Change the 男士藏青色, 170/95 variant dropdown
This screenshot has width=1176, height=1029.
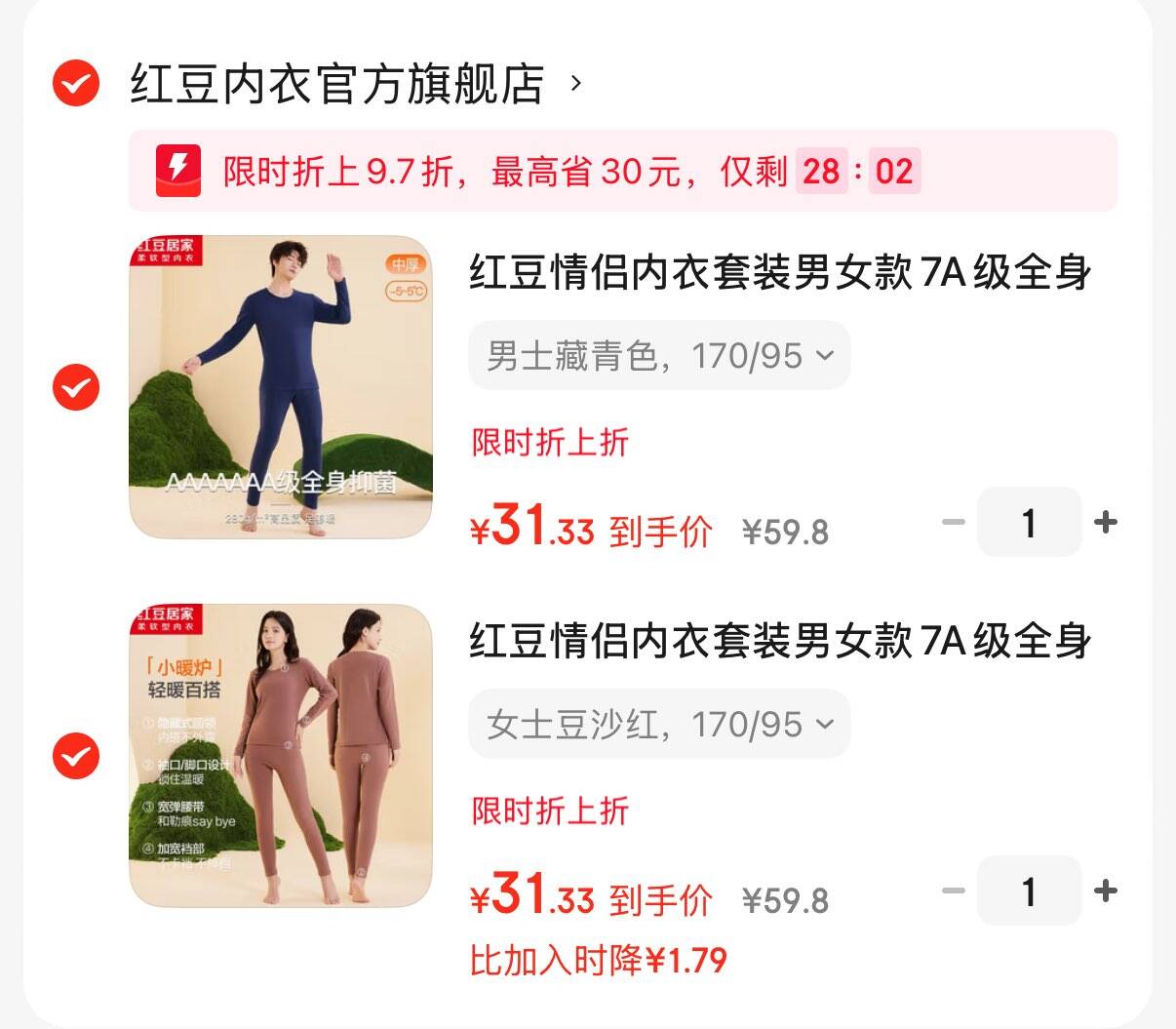click(x=659, y=356)
